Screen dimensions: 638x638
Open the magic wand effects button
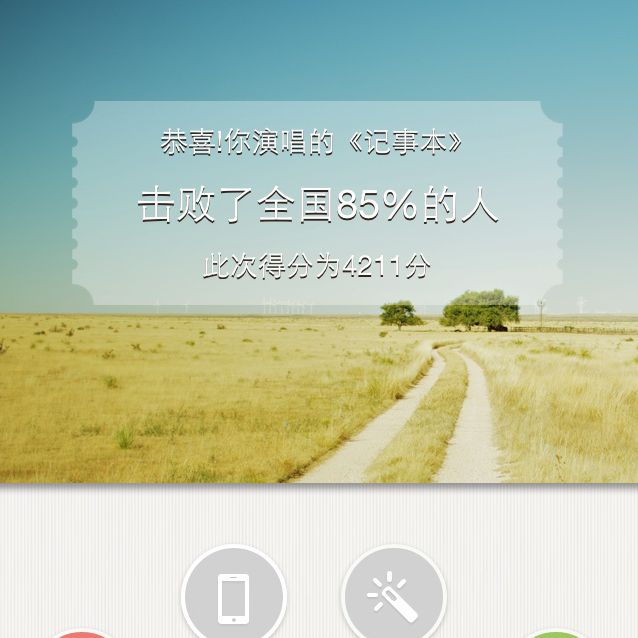(x=394, y=597)
